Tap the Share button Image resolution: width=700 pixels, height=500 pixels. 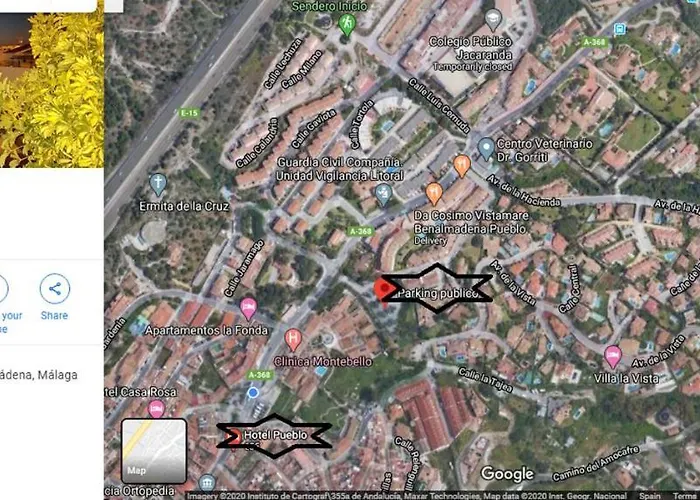(x=54, y=290)
